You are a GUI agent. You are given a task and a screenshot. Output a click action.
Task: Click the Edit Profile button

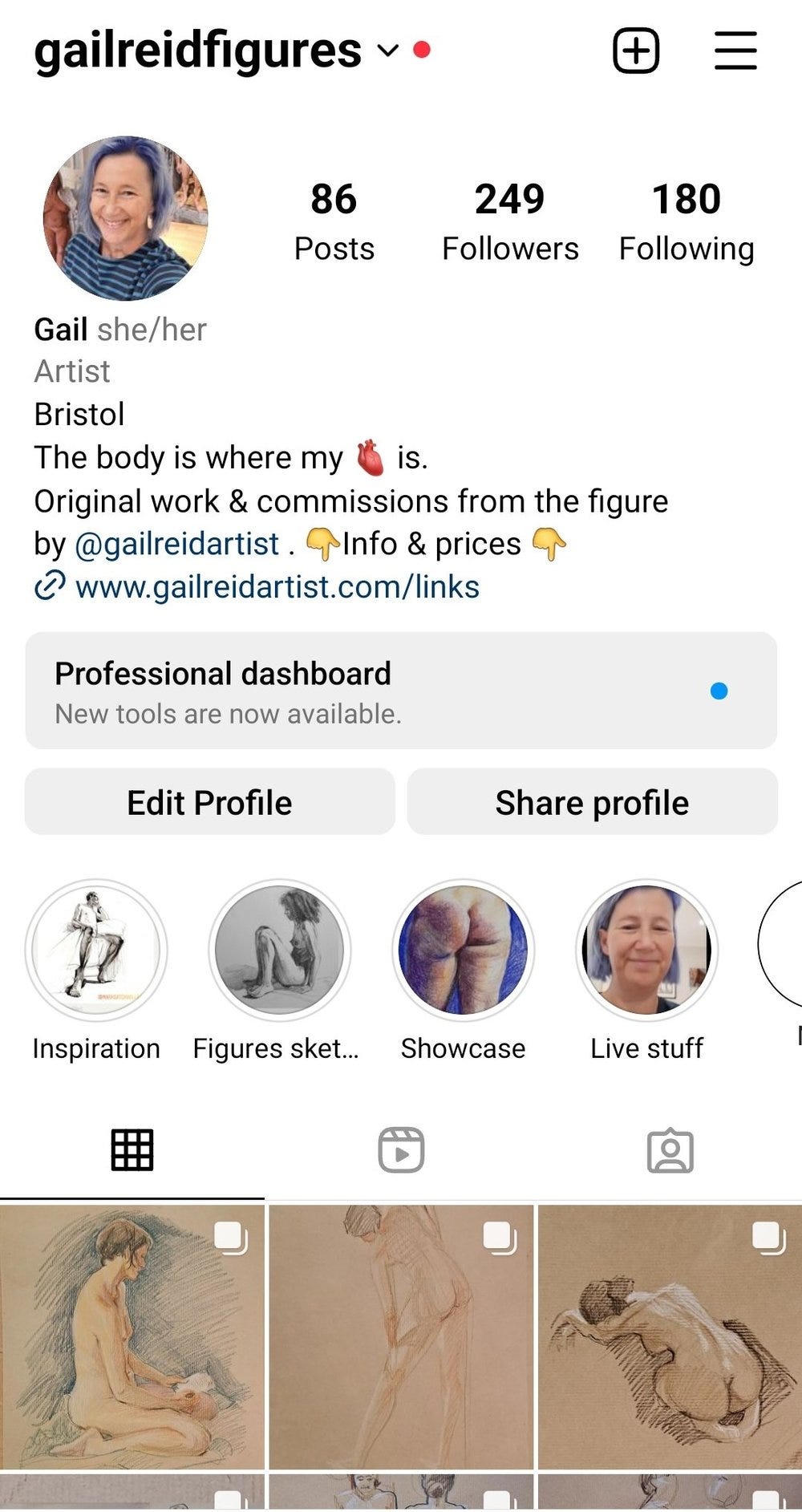point(209,801)
